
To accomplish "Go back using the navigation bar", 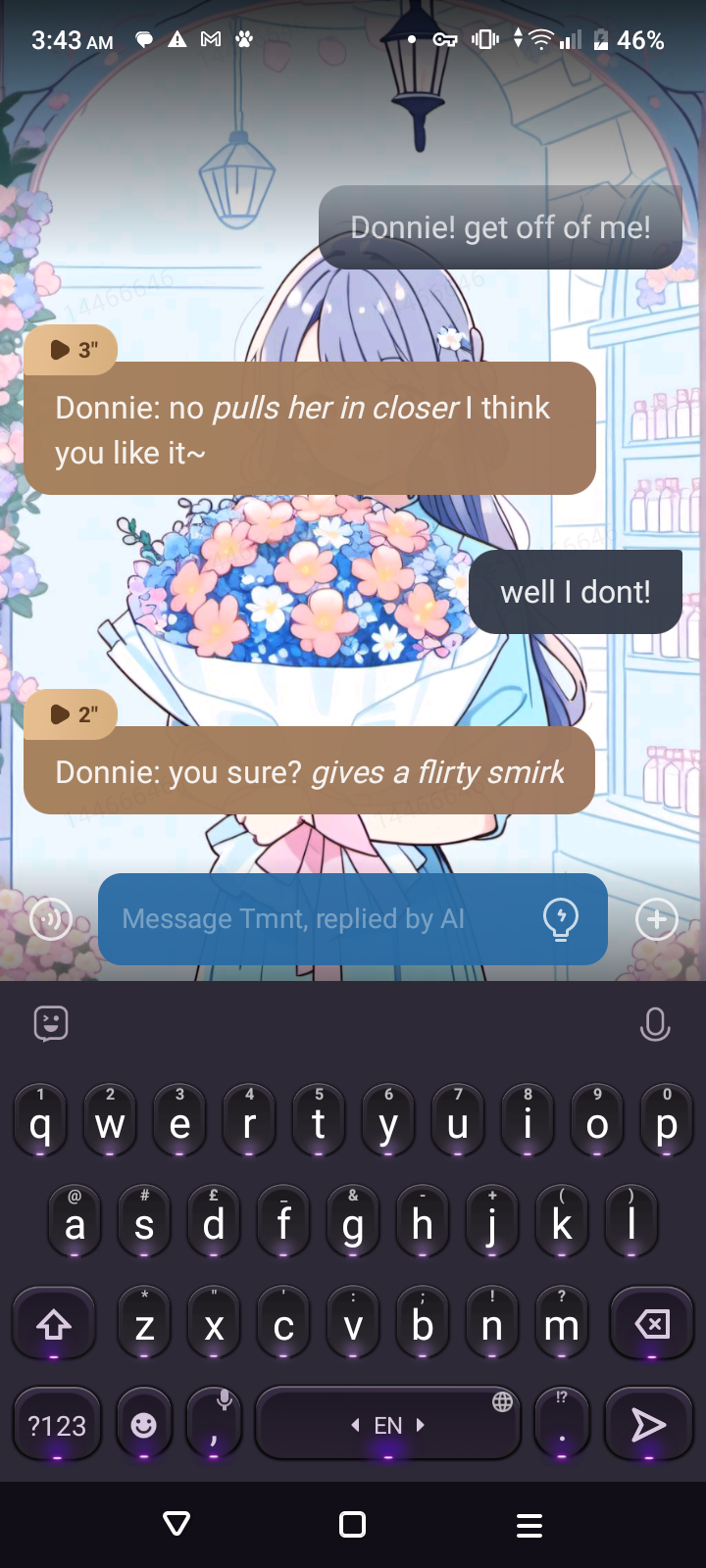I will [176, 1524].
